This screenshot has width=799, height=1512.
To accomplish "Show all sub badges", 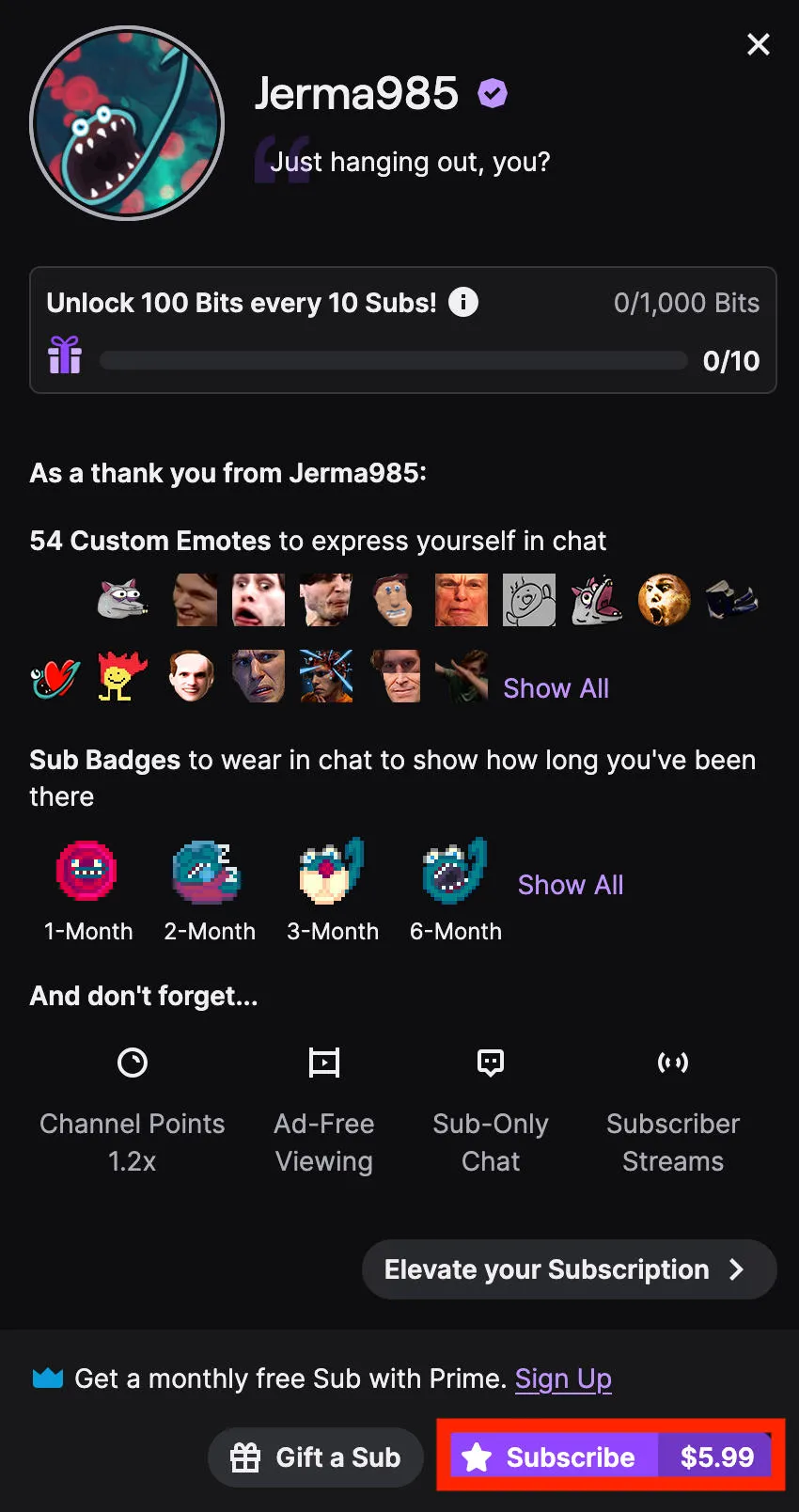I will (570, 885).
